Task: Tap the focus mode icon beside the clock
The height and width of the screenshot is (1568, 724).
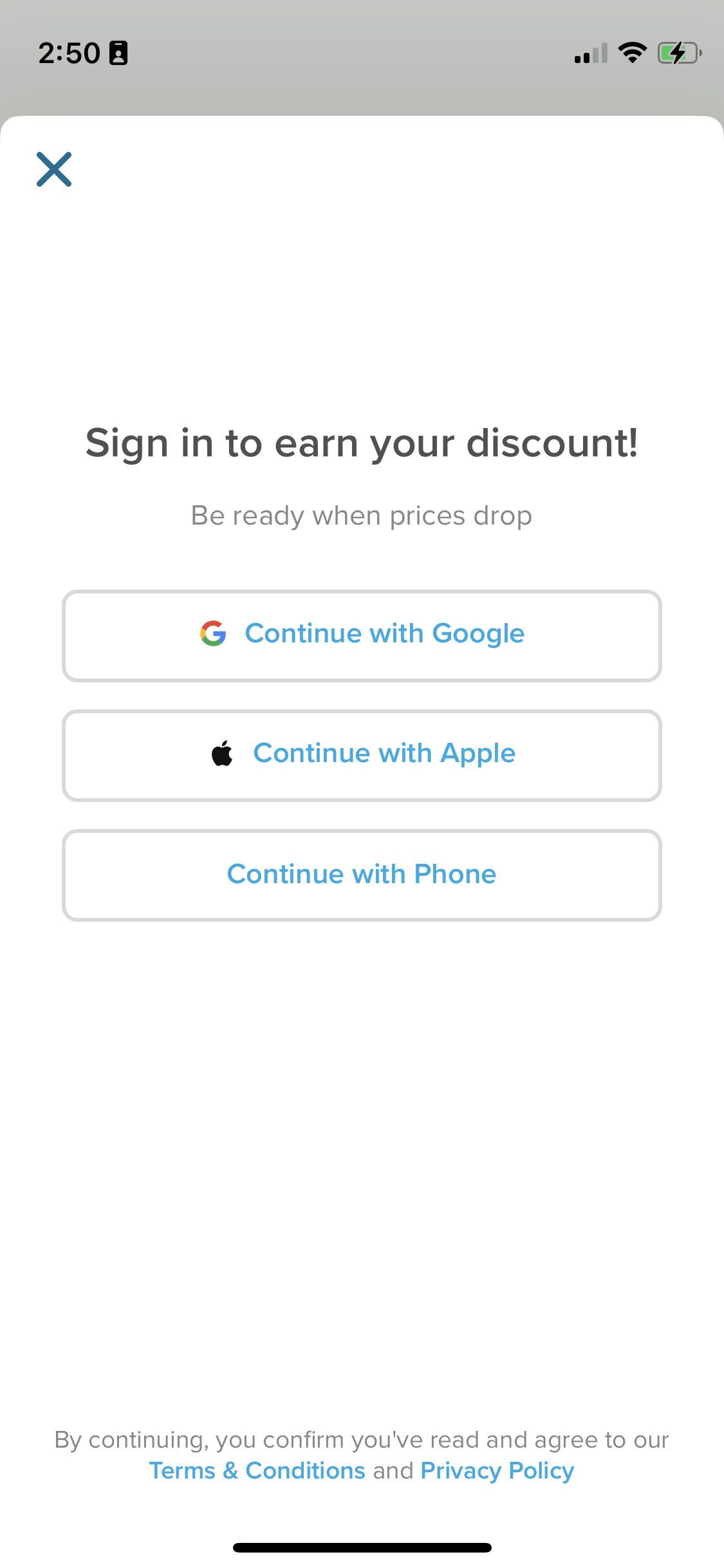Action: (x=118, y=53)
